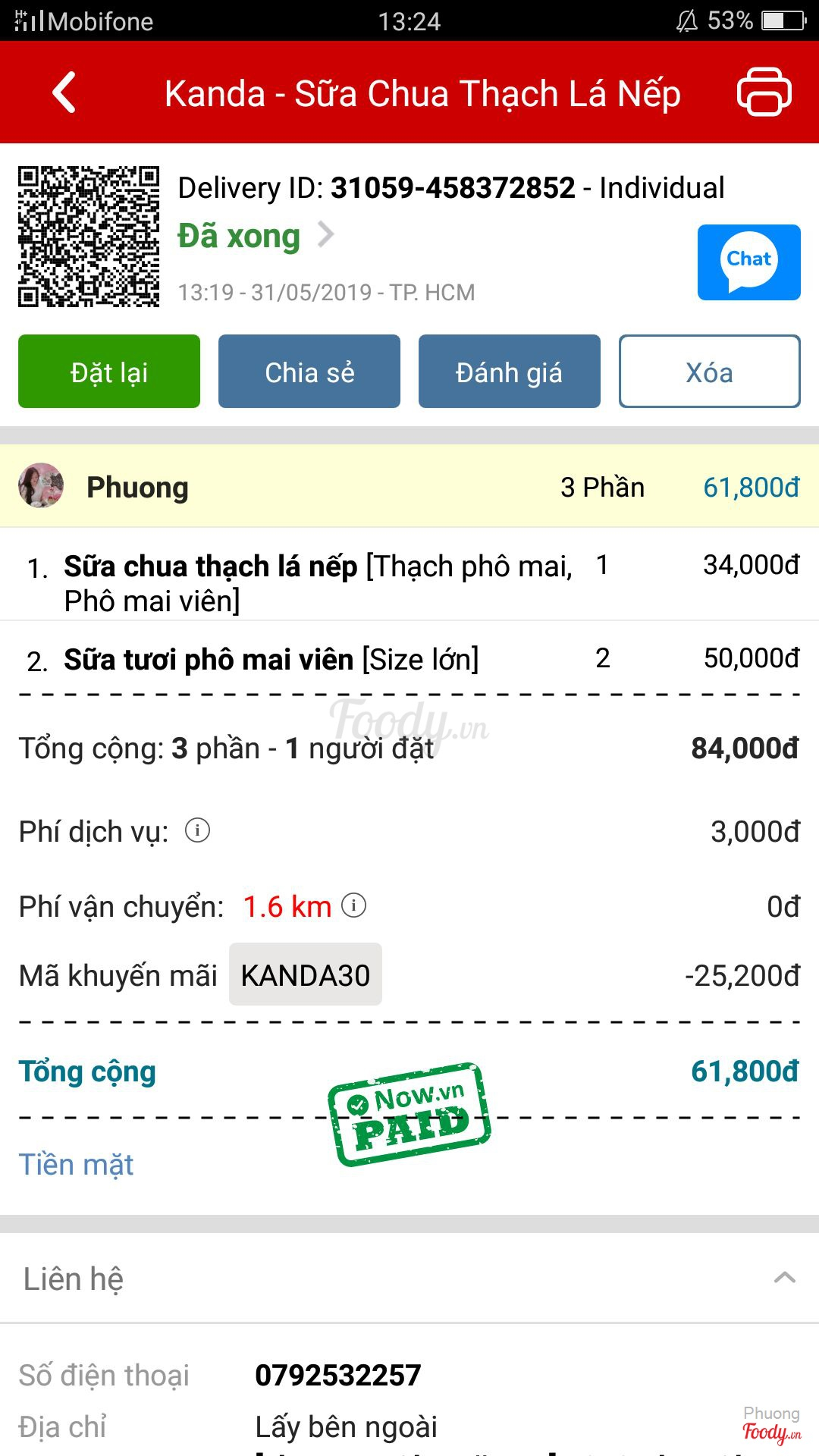
Task: Reorder with the Đặt lại button
Action: (109, 372)
